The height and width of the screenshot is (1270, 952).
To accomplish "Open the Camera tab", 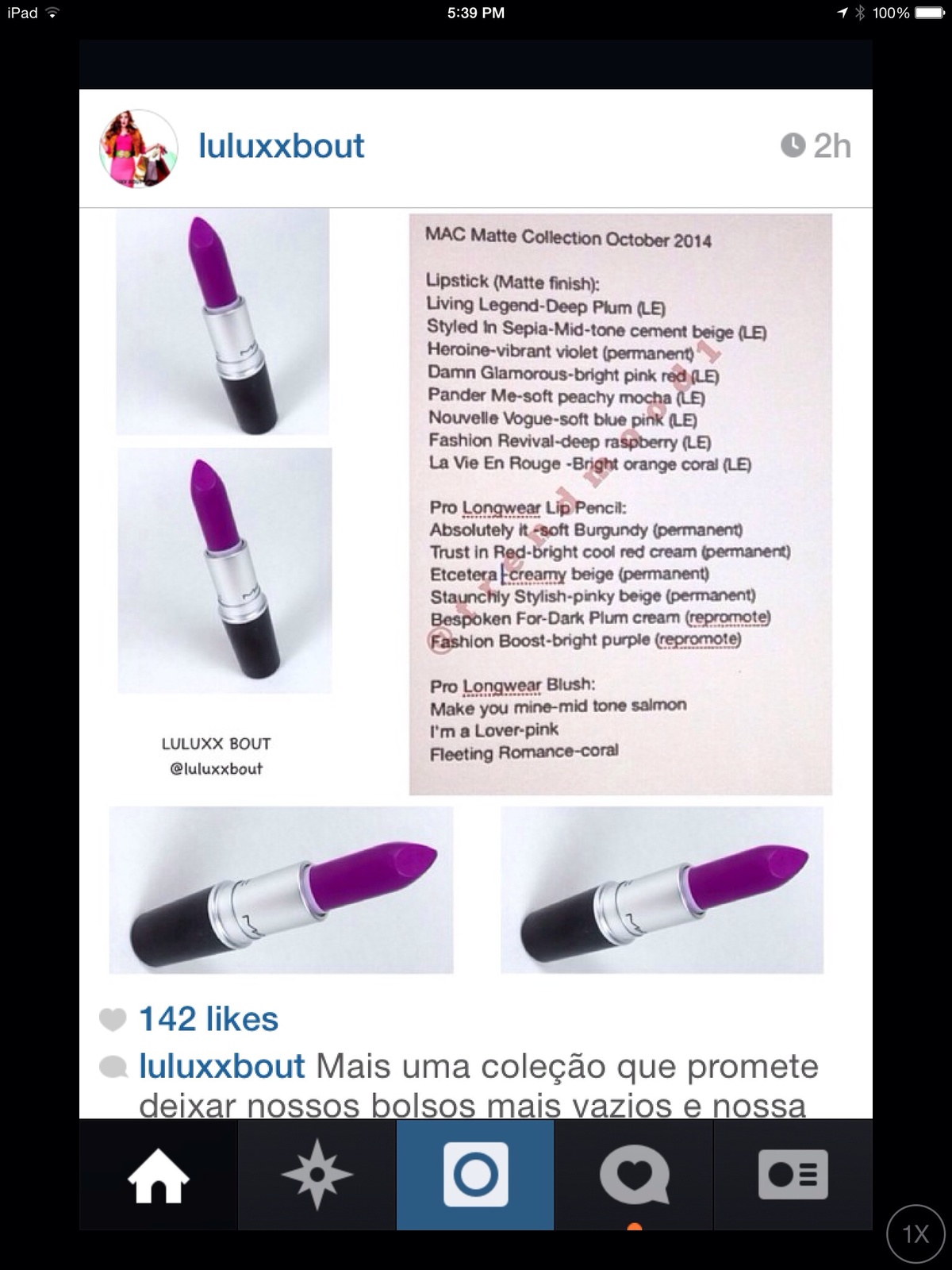I will (x=475, y=1175).
